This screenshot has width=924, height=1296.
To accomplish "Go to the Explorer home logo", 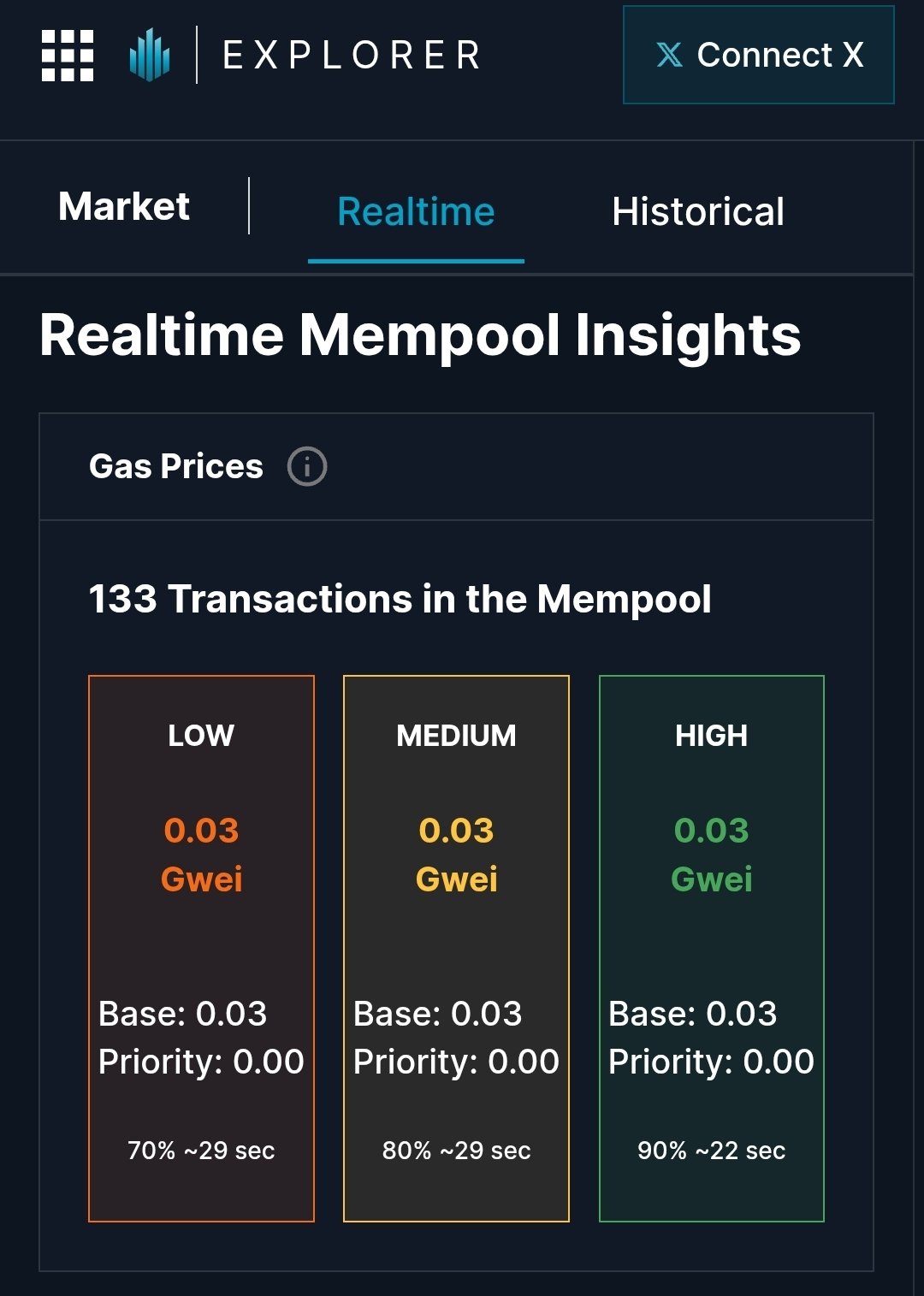I will [x=304, y=56].
